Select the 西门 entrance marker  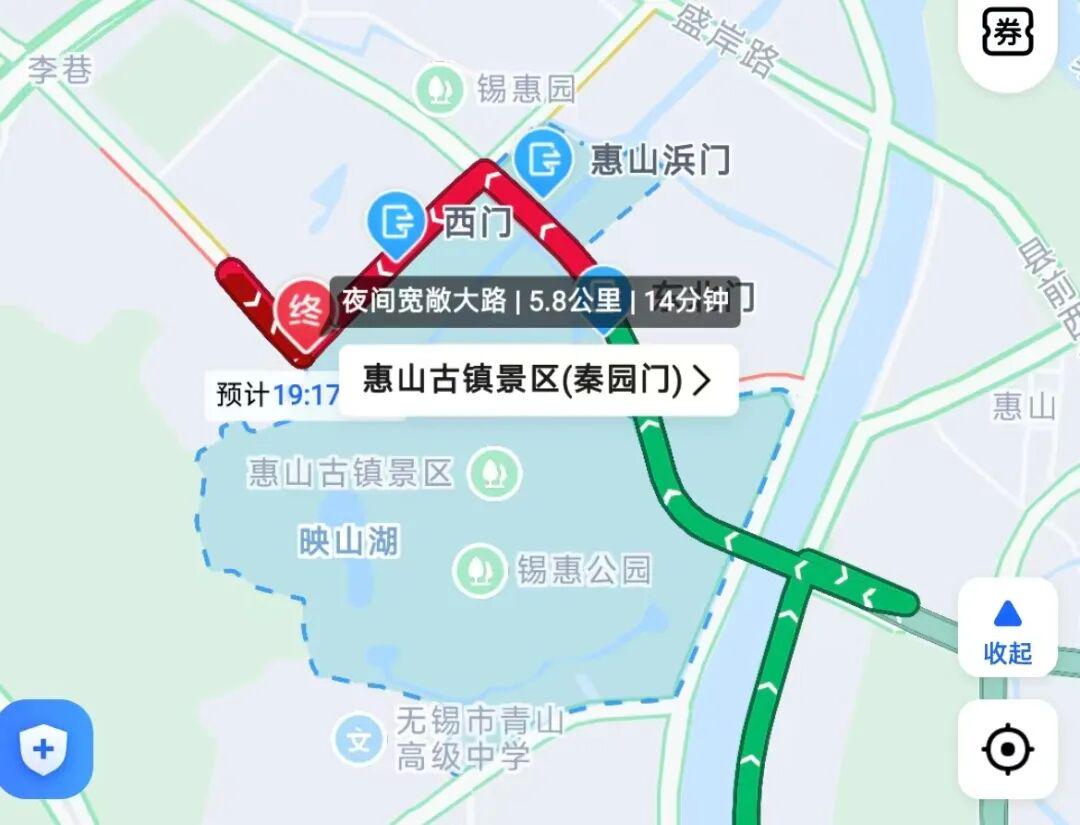coord(398,220)
